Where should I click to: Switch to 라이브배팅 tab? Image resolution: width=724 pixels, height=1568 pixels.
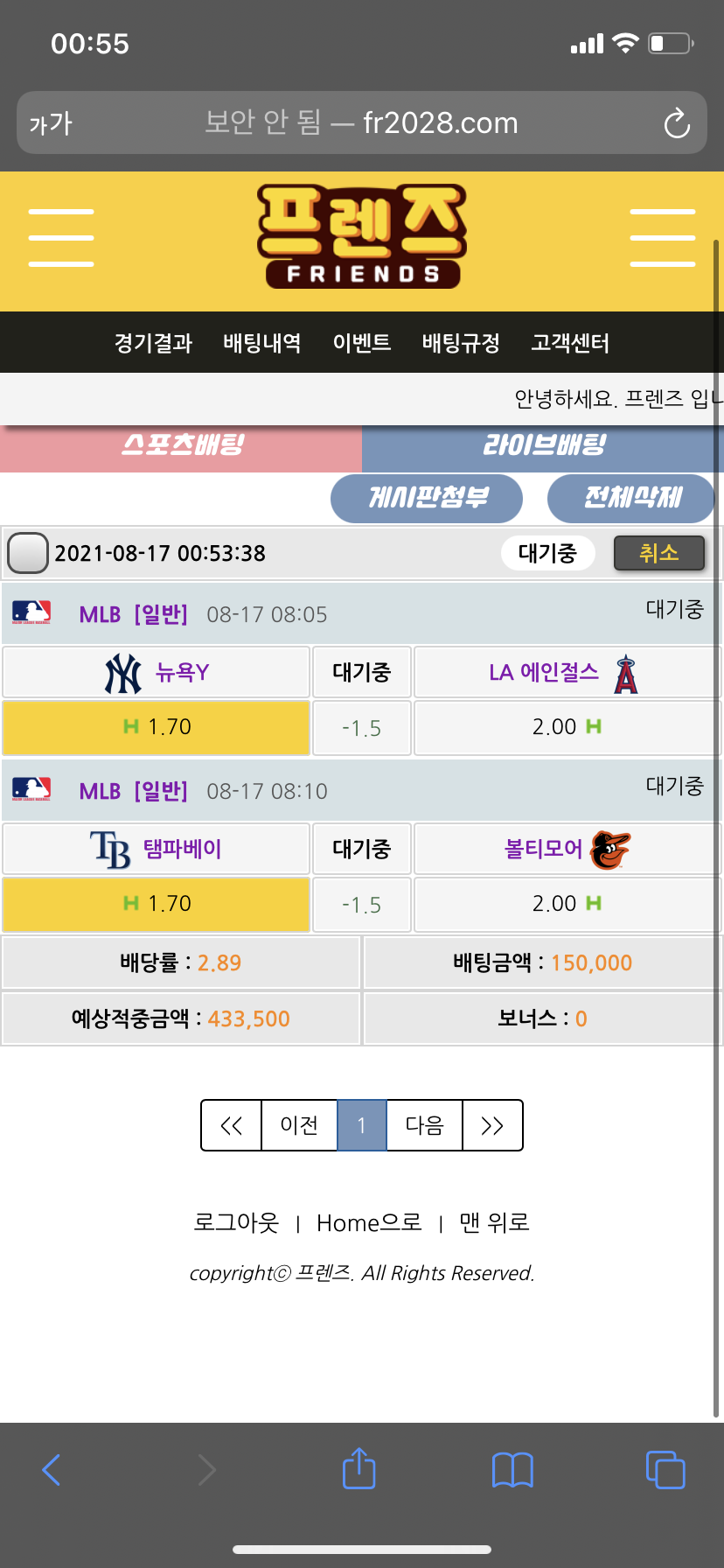pos(543,446)
